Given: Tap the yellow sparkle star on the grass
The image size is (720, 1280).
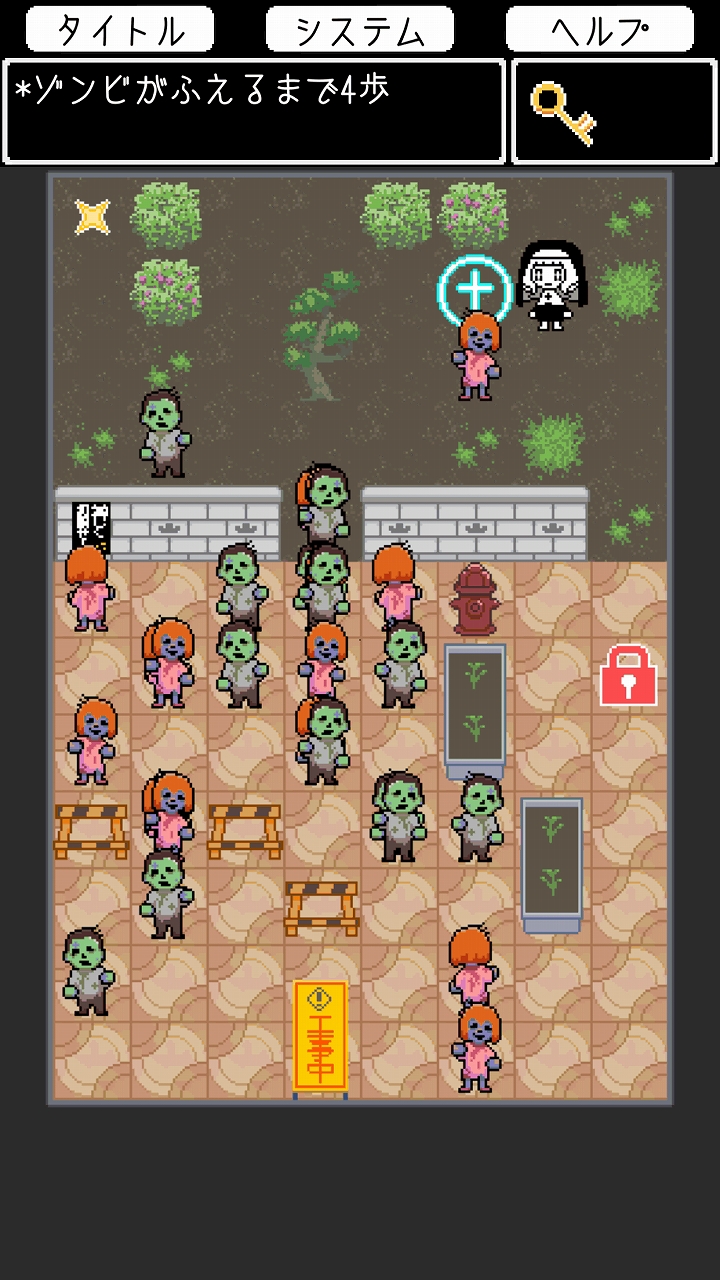Looking at the screenshot, I should coord(92,217).
